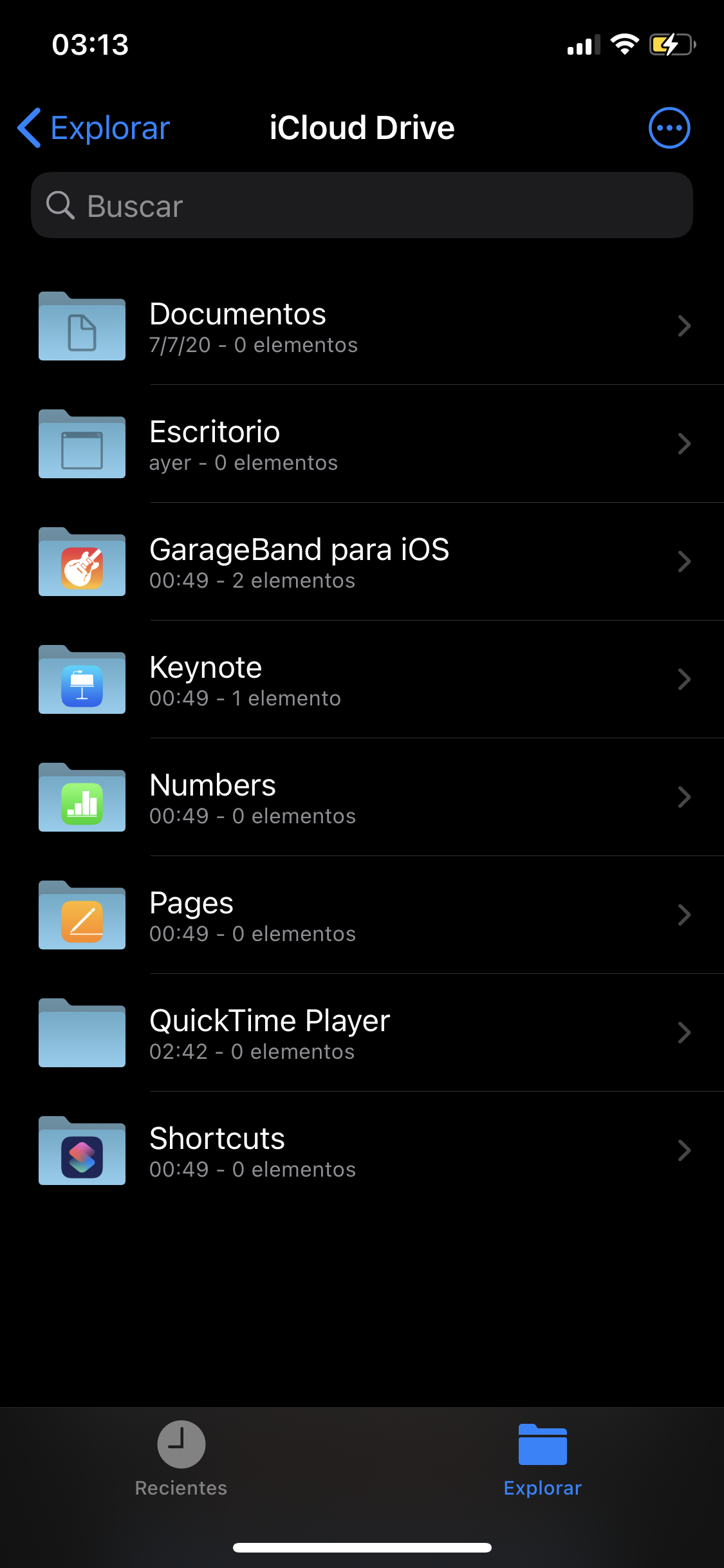Select the Explorar tab
724x1568 pixels.
pos(543,1459)
